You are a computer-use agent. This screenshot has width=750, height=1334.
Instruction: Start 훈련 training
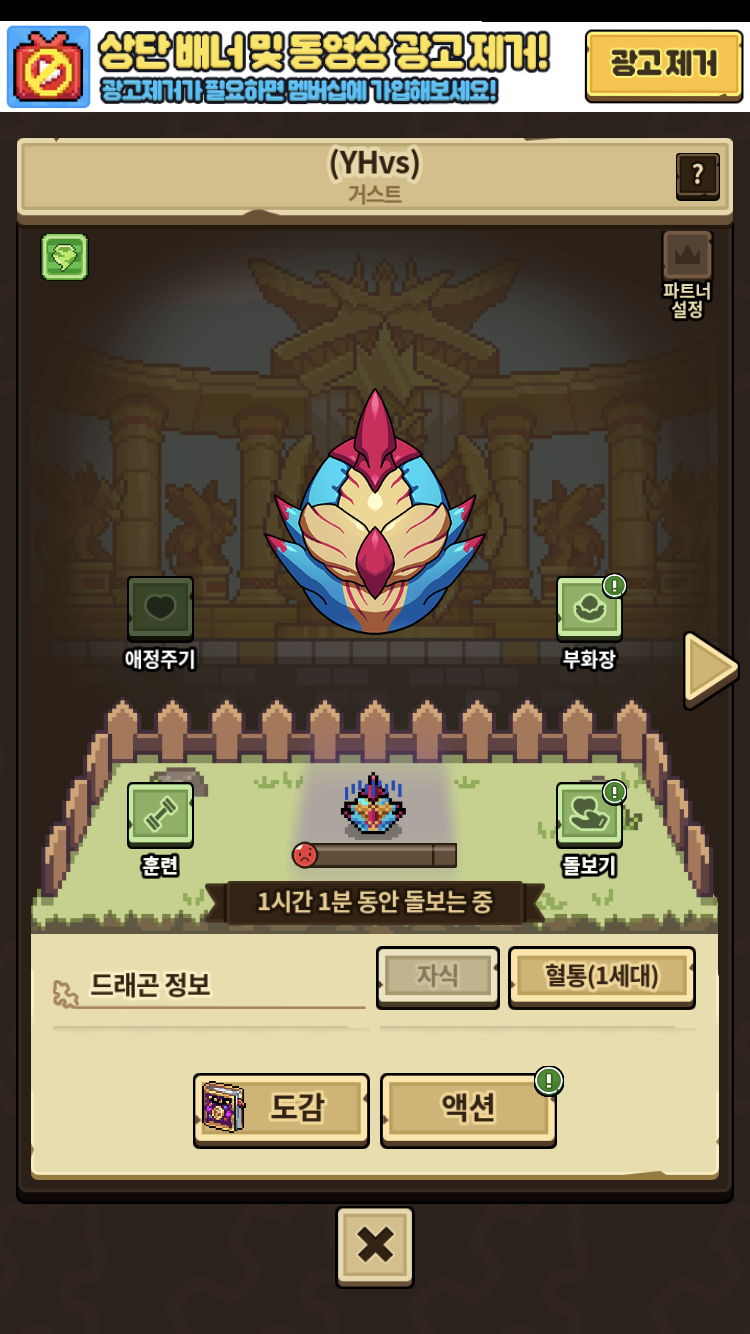[x=160, y=814]
